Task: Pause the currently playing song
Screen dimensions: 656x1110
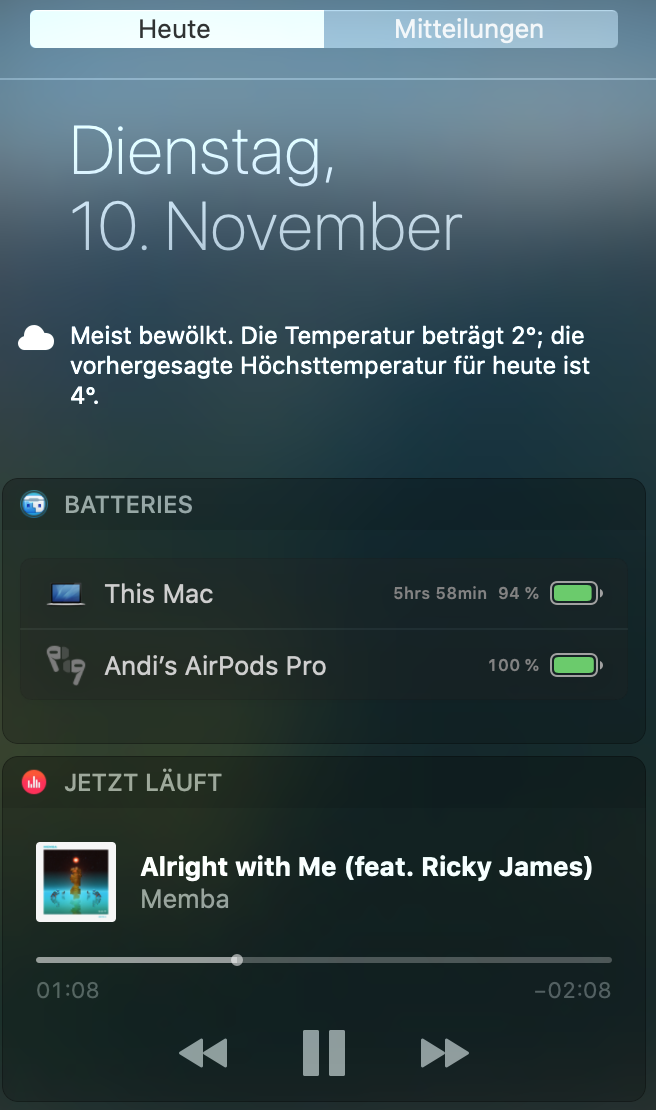Action: tap(324, 1053)
